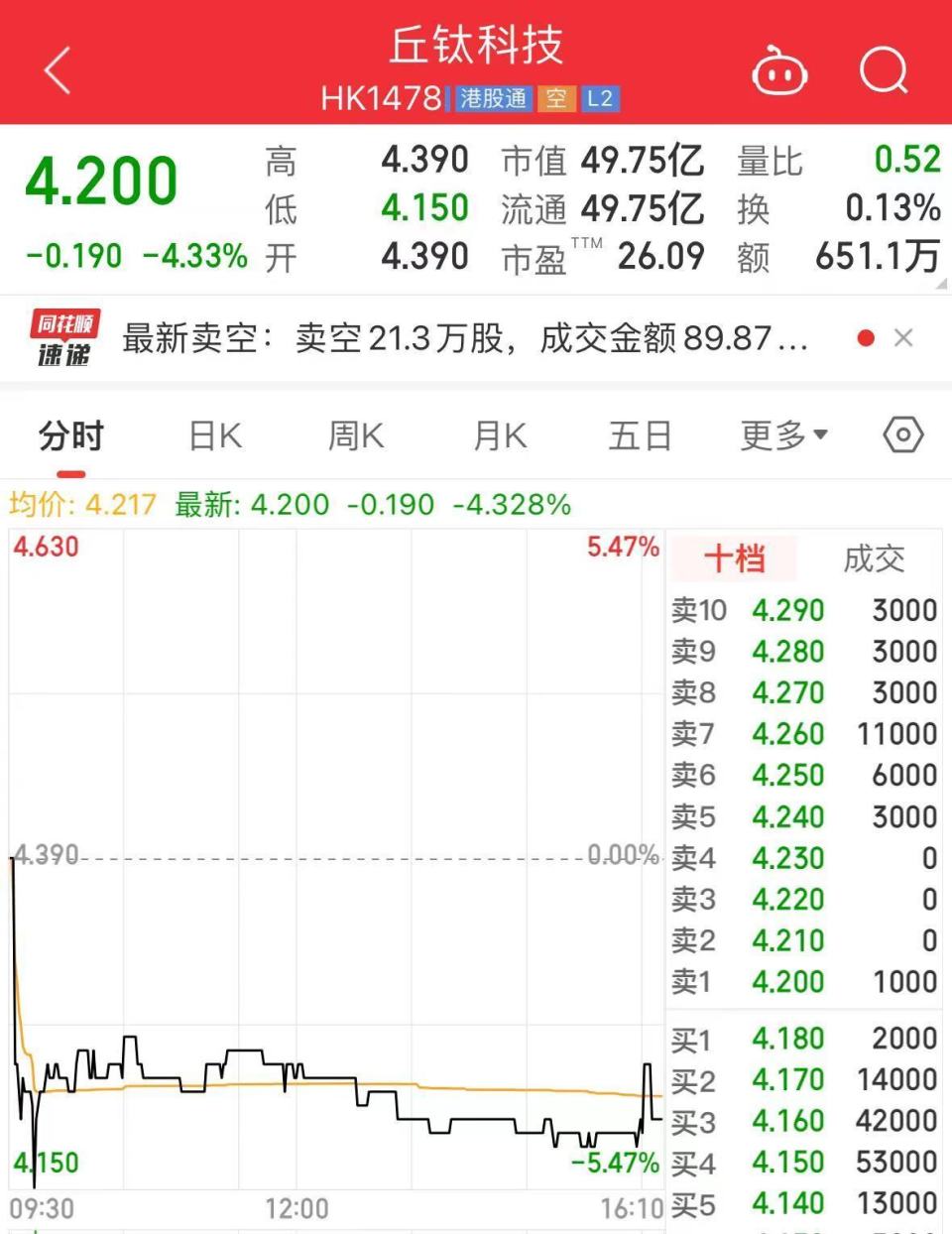The height and width of the screenshot is (1234, 952).
Task: Dismiss the short-selling news banner
Action: click(x=903, y=337)
